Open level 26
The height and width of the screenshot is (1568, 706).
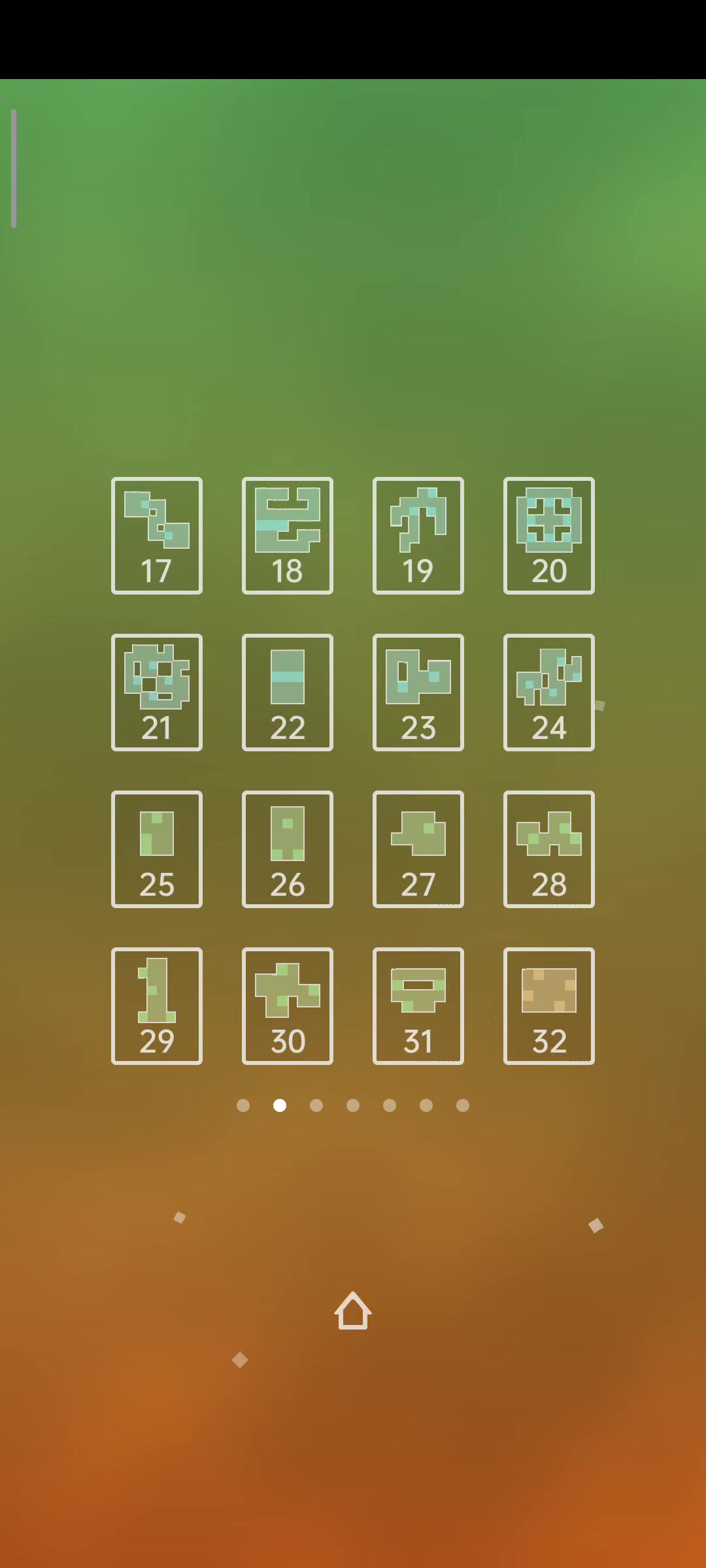tap(288, 849)
